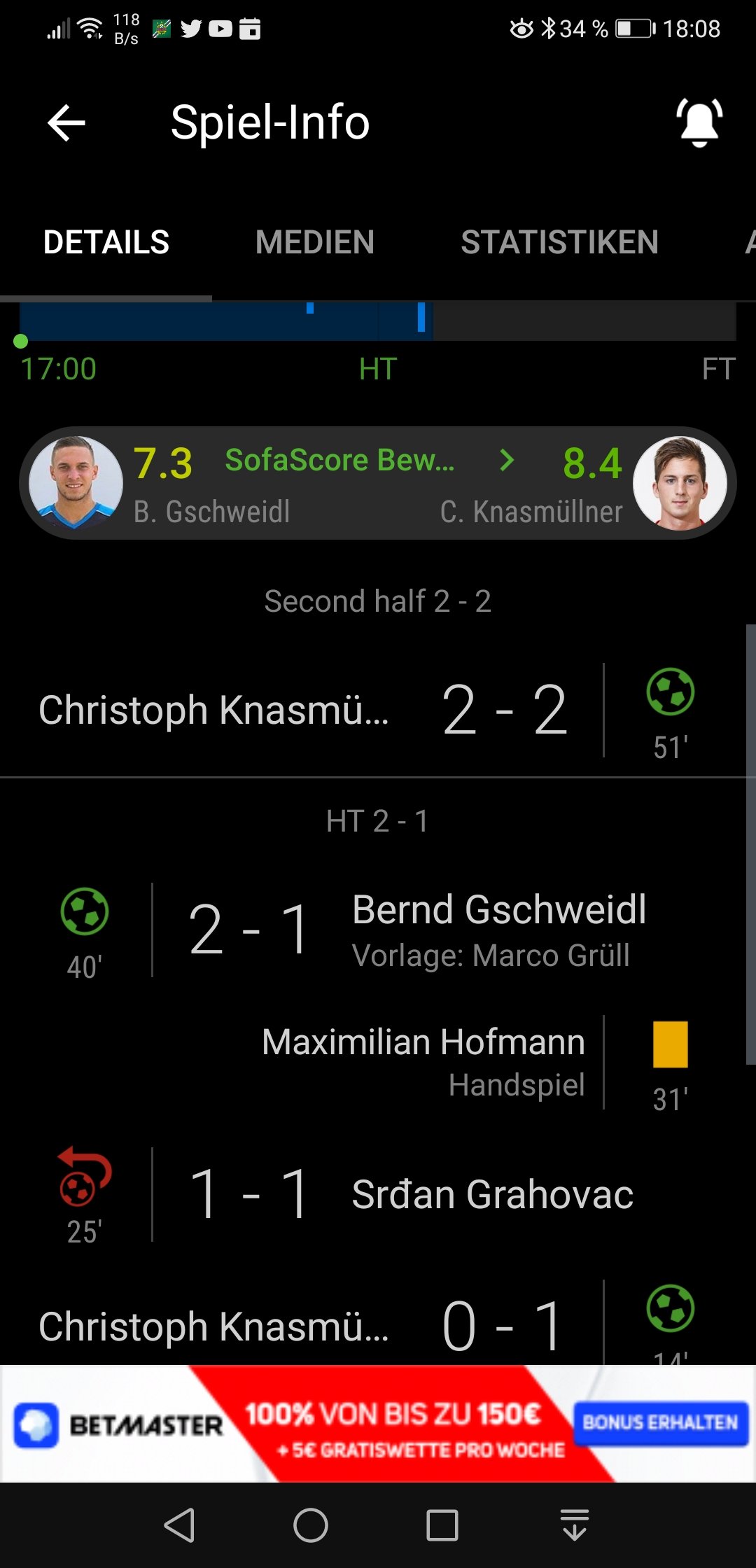Select the DETAILS tab
This screenshot has width=756, height=1568.
click(106, 243)
